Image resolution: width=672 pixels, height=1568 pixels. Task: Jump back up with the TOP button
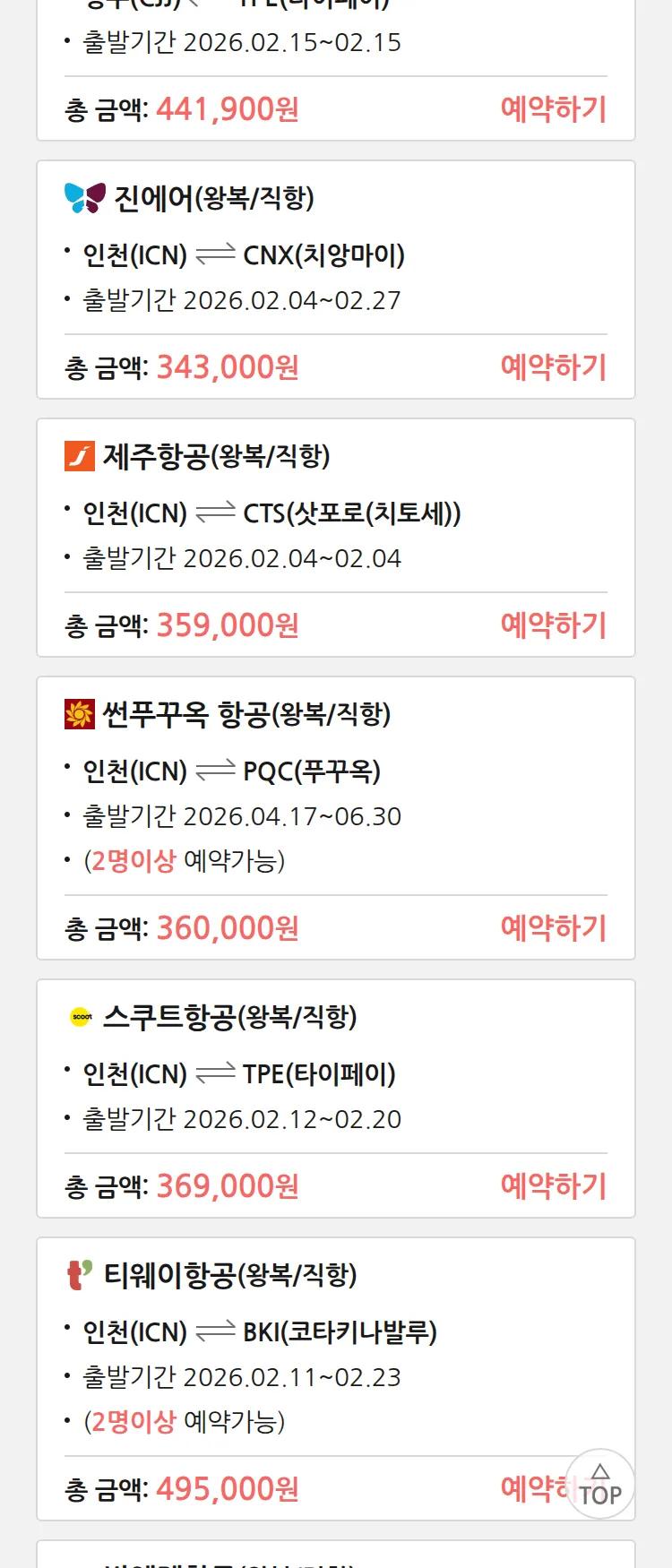click(x=600, y=1485)
